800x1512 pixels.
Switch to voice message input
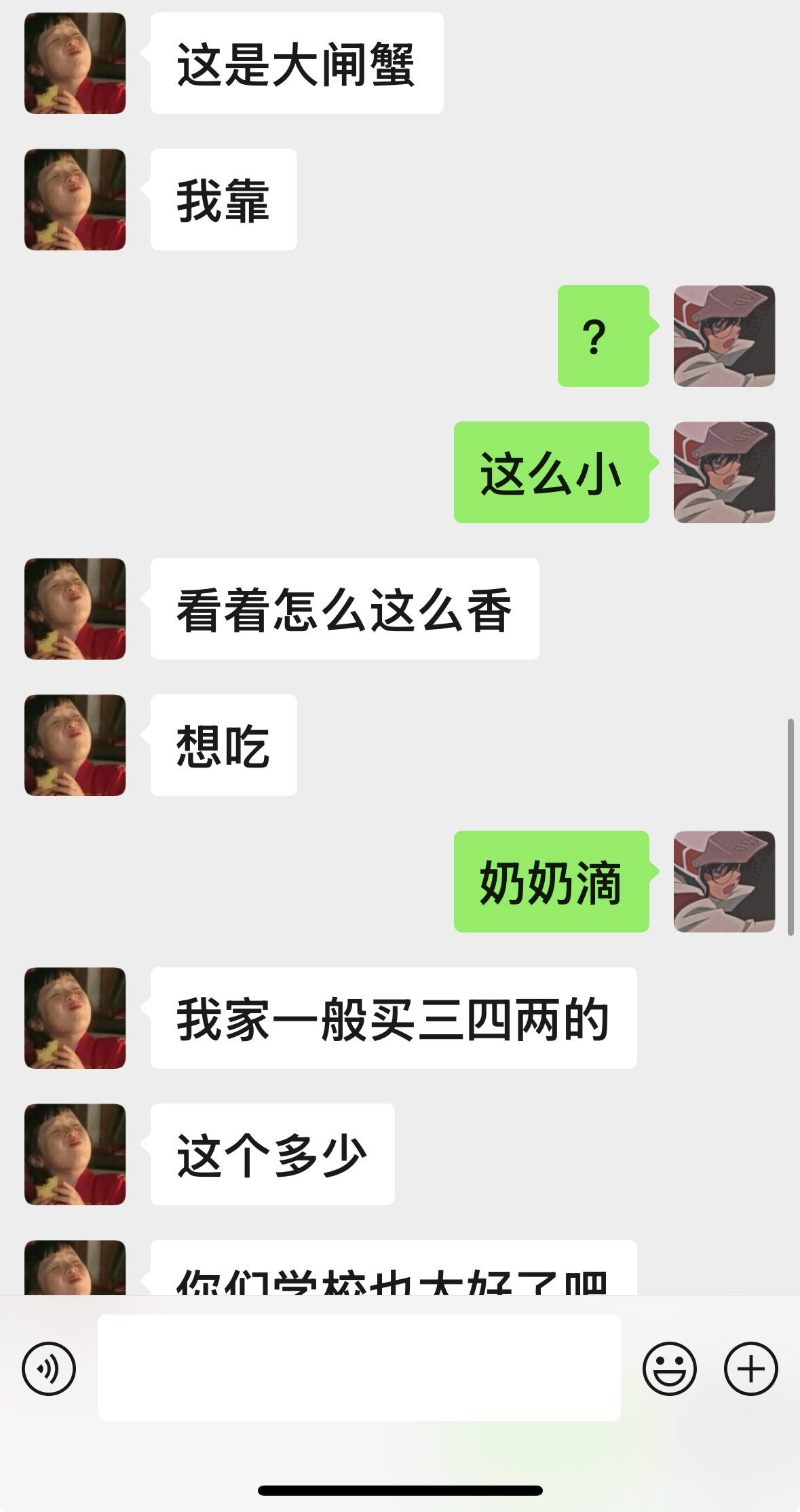[x=49, y=1369]
